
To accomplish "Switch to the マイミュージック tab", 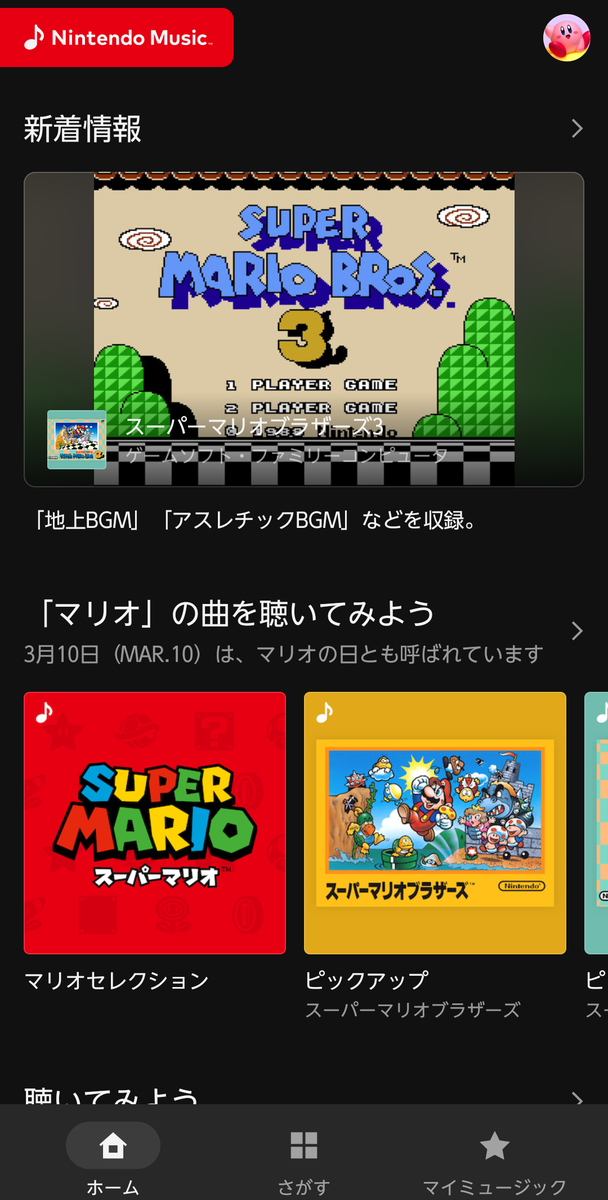I will tap(495, 1158).
